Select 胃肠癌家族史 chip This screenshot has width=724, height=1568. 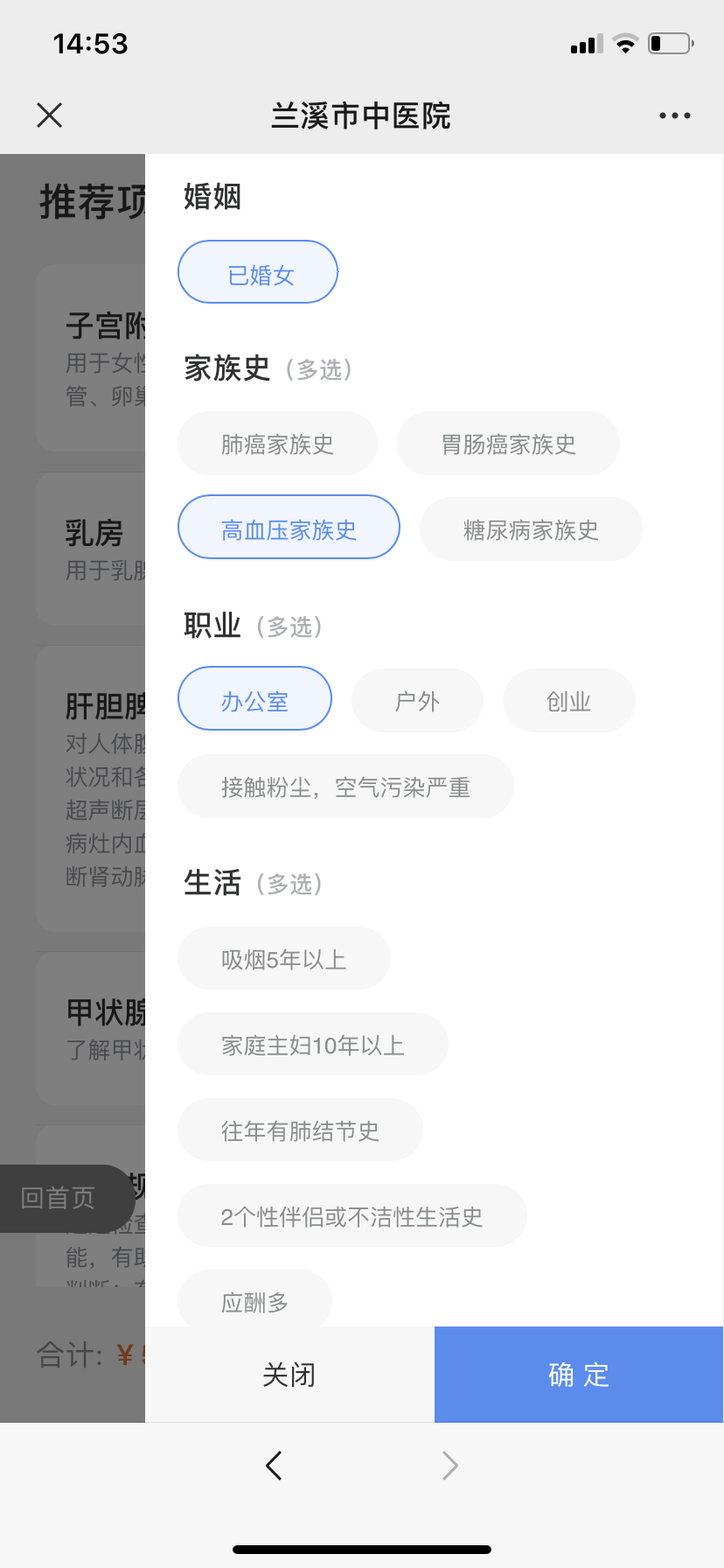(x=508, y=444)
